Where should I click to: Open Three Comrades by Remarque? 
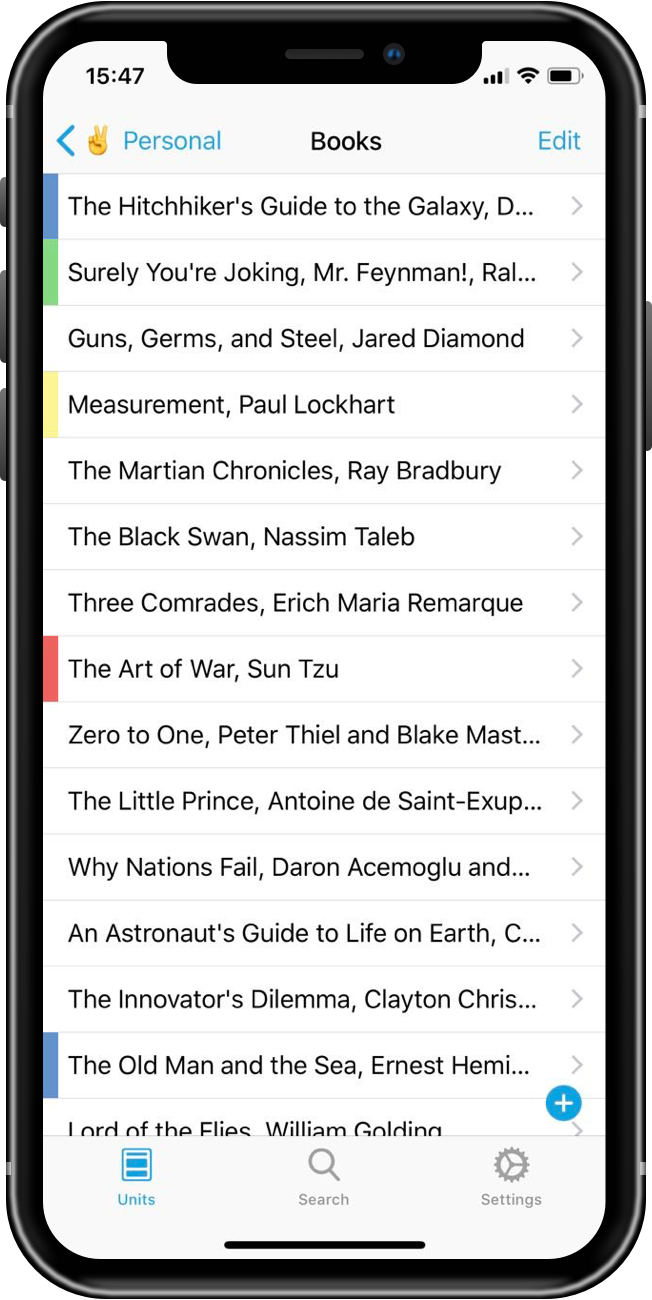pos(324,603)
